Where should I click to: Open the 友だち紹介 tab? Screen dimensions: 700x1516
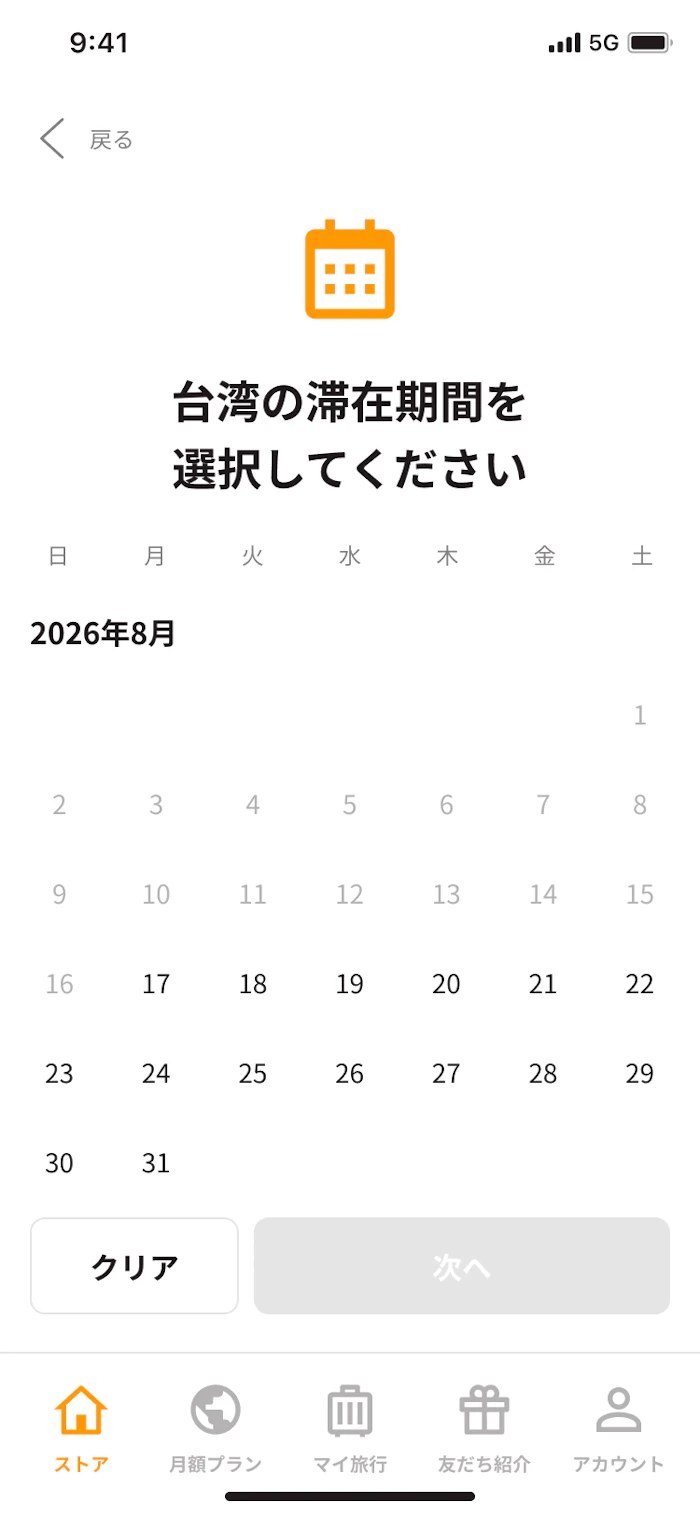click(x=484, y=1430)
